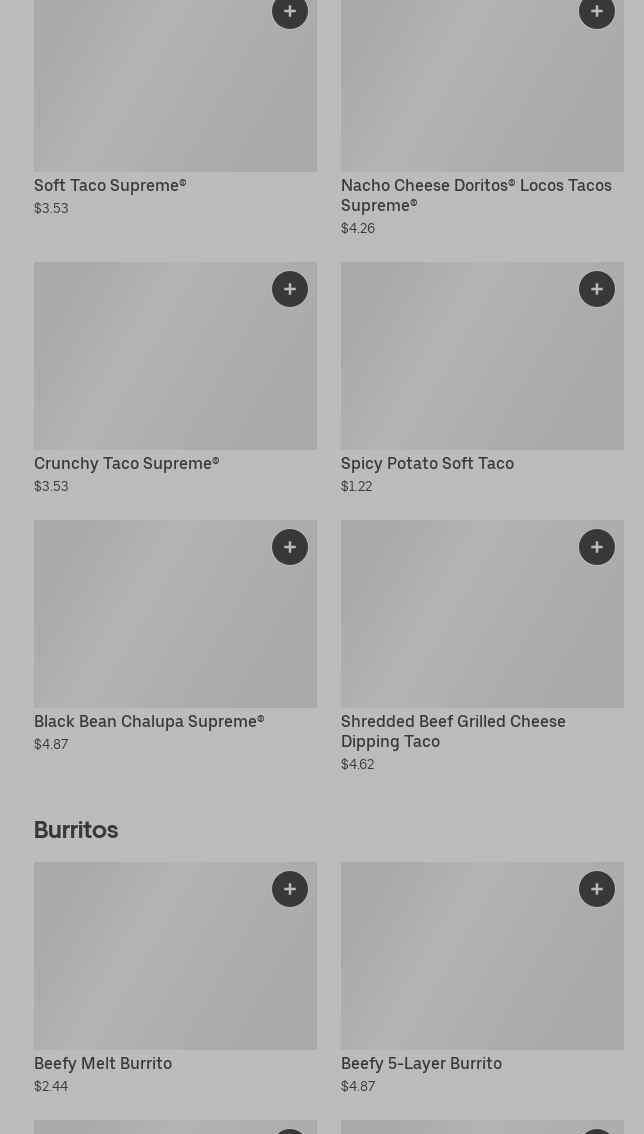View Beefy 5-Layer Burrito details

click(482, 979)
